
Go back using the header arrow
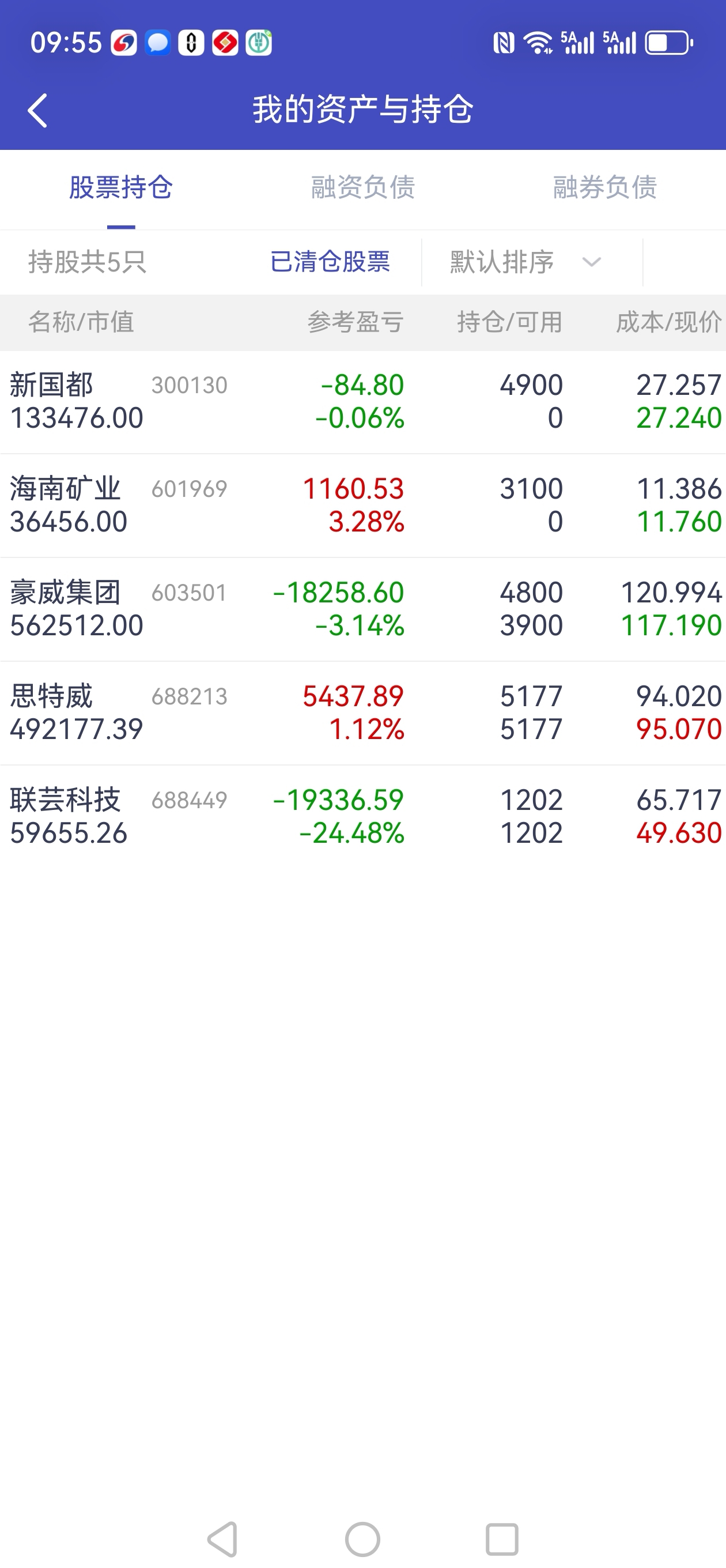pos(37,110)
